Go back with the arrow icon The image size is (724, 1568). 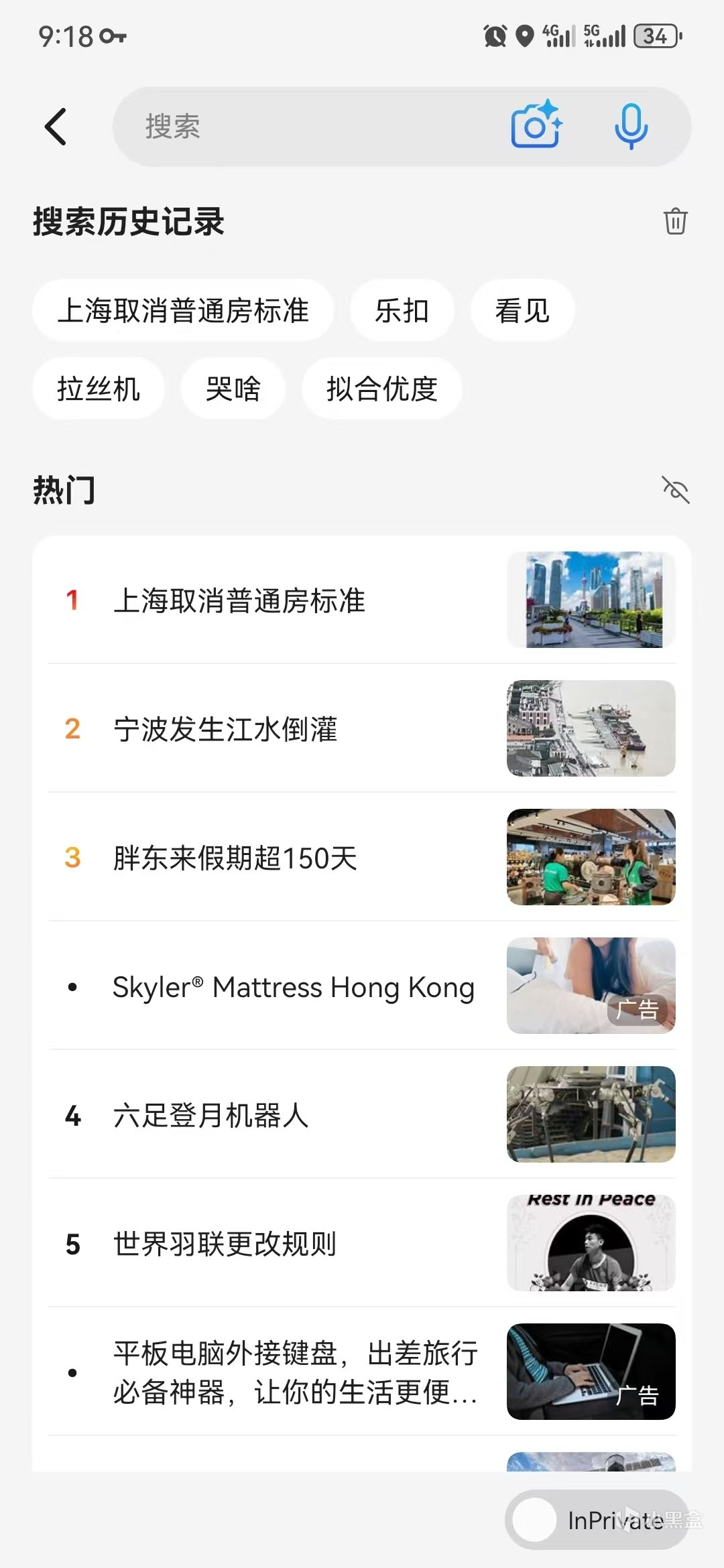56,127
